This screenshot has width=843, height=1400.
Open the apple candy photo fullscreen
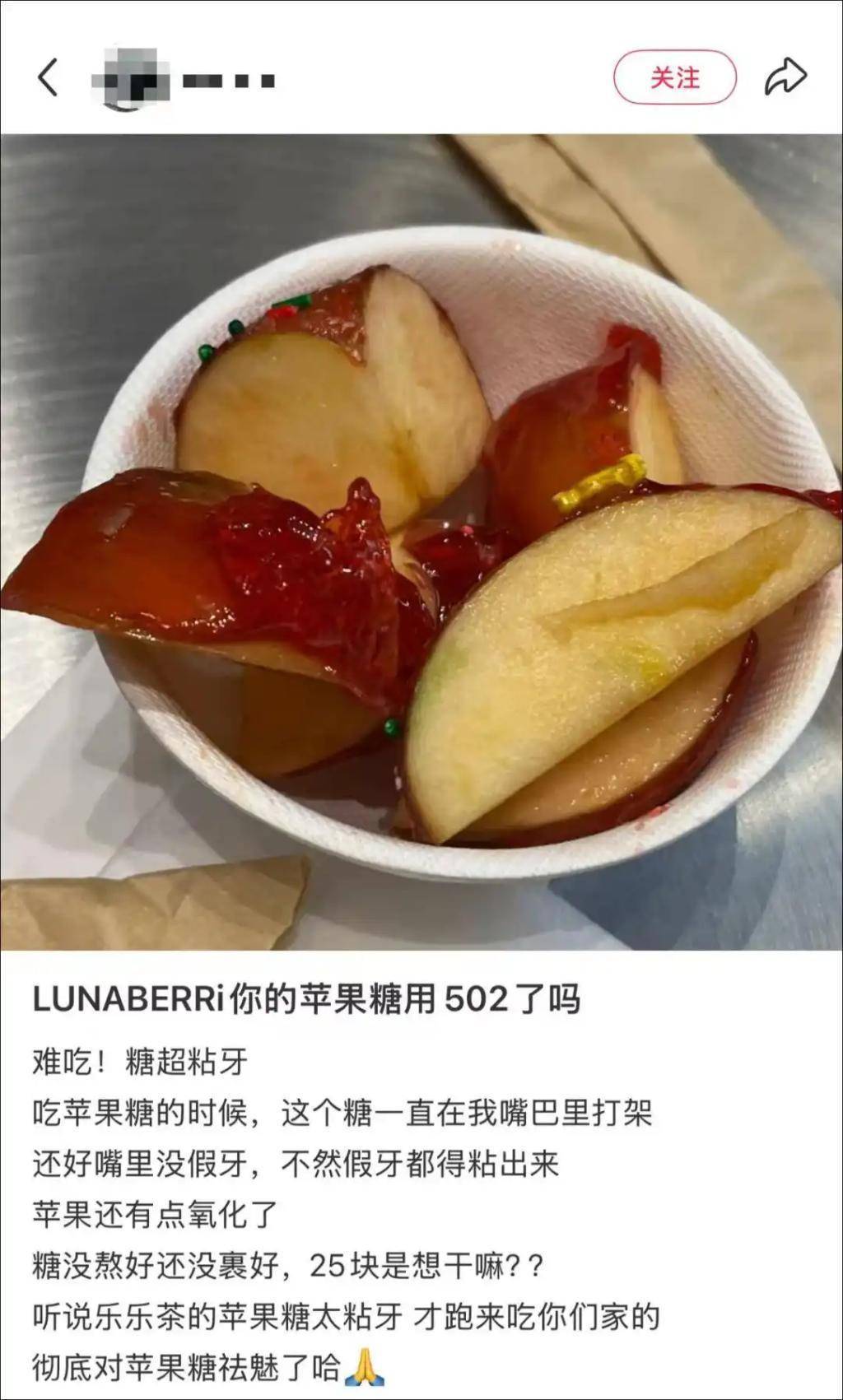(x=421, y=535)
